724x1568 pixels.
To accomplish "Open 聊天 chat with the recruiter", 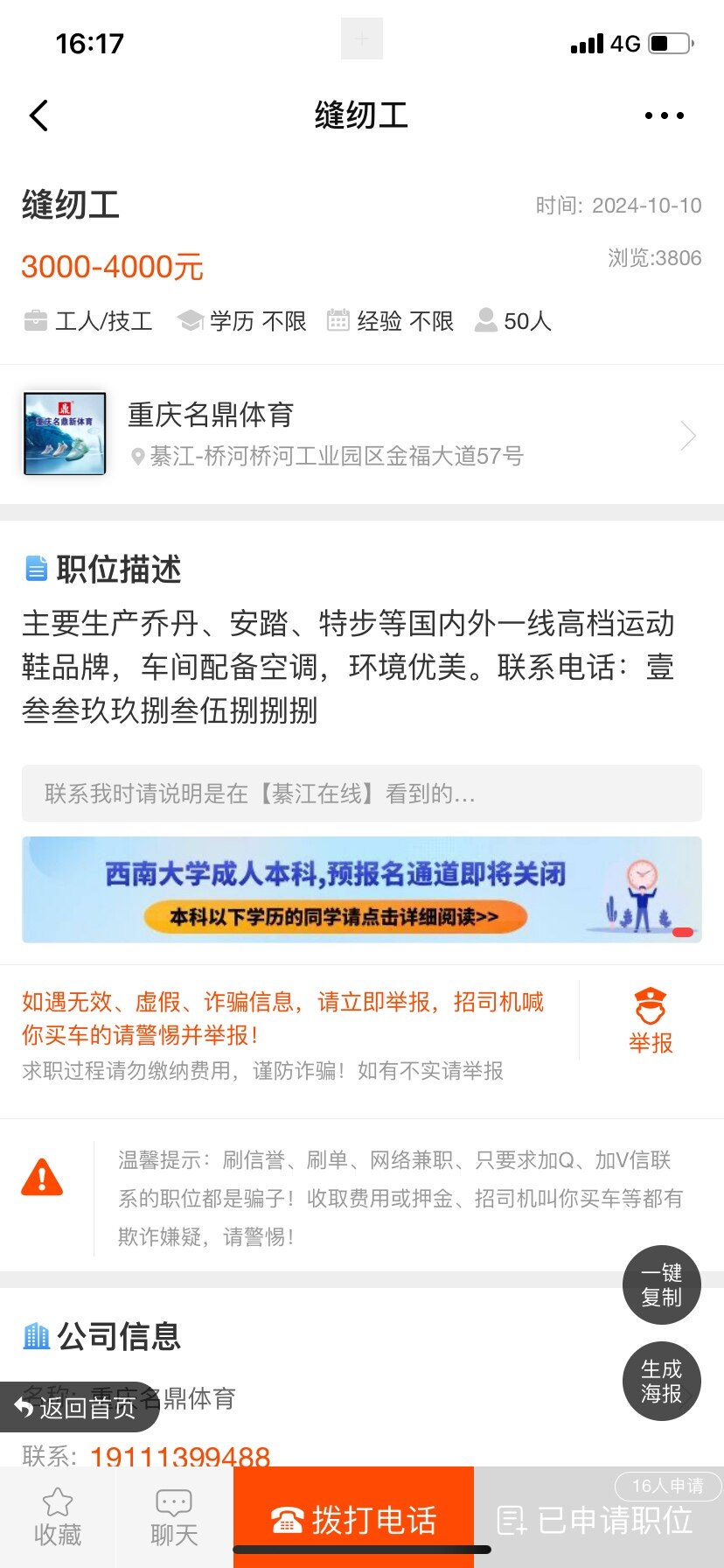I will 174,1517.
